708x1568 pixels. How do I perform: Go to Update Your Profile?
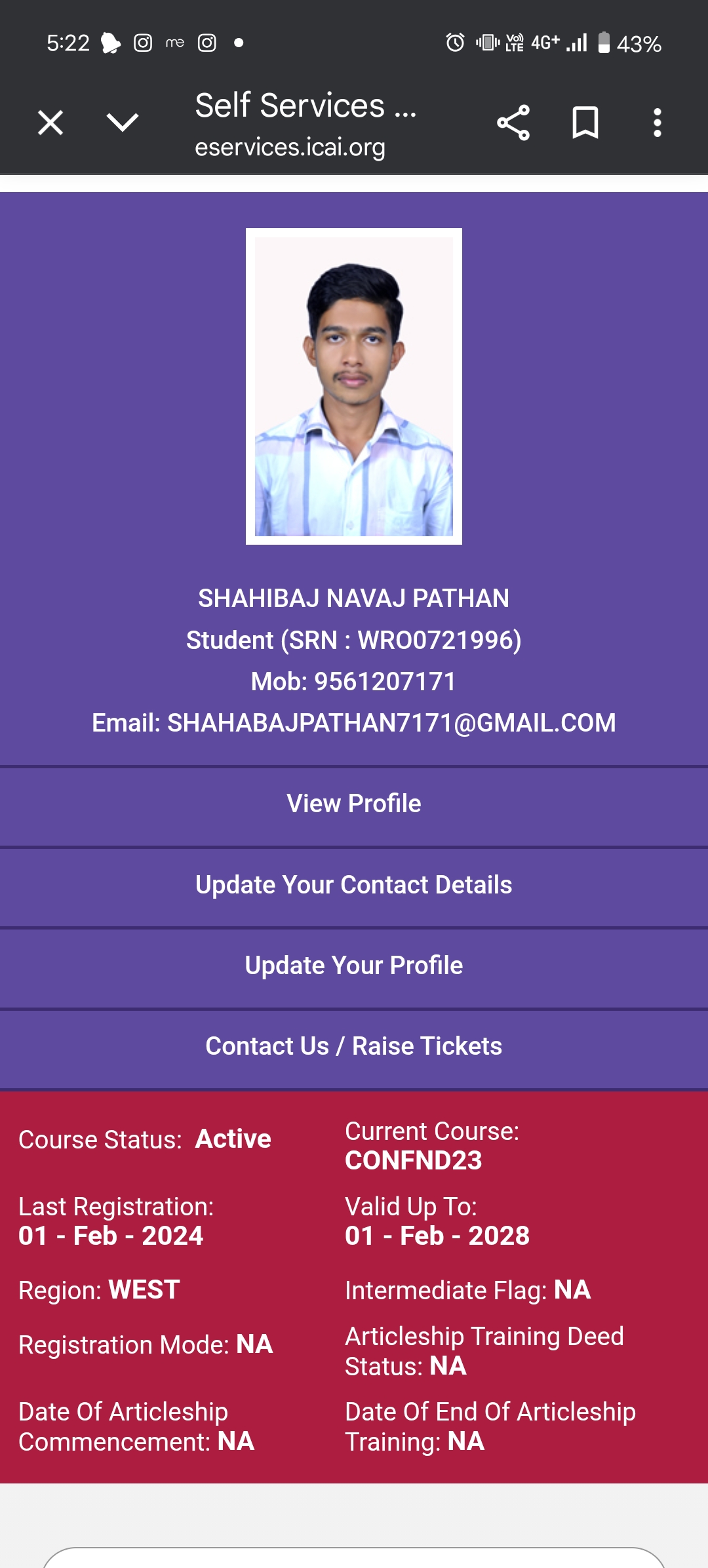pos(354,966)
